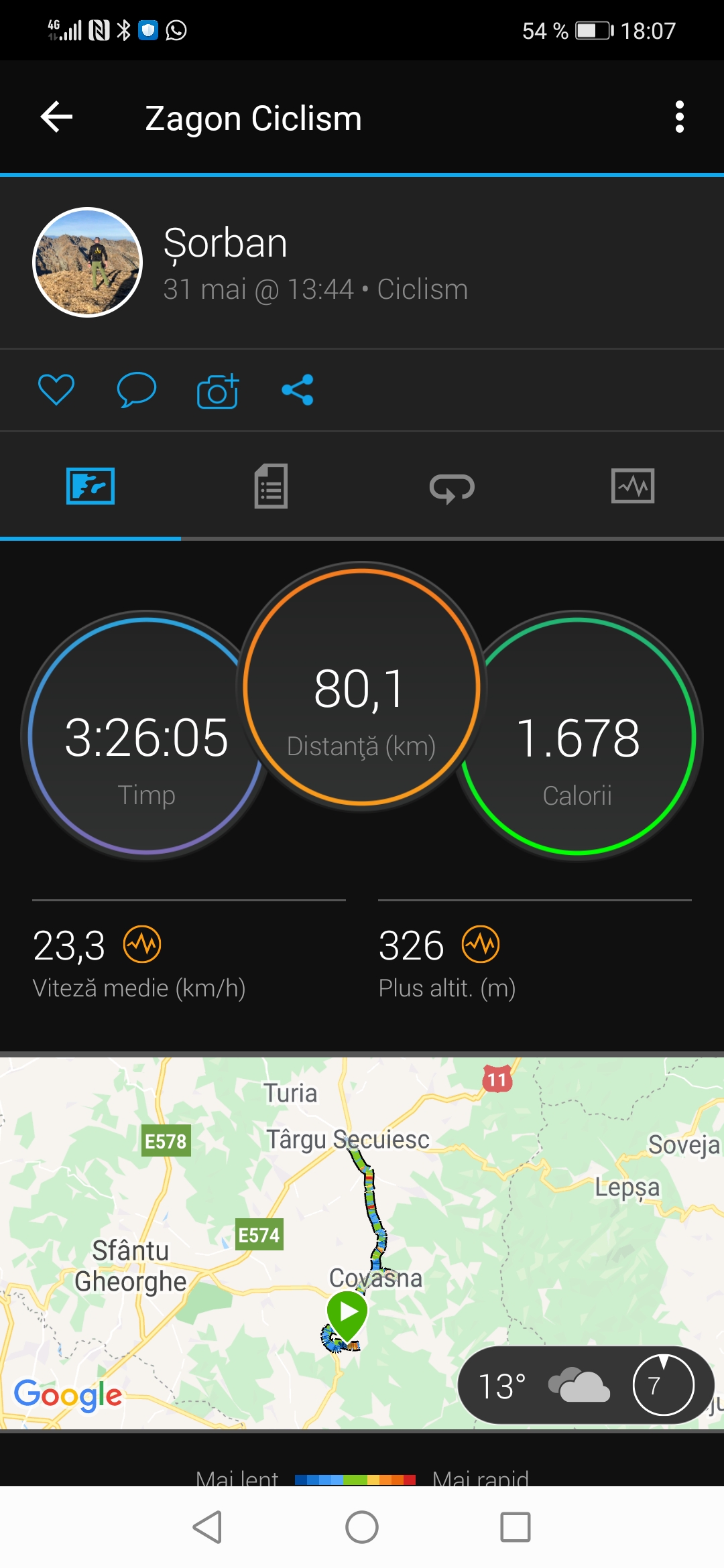Image resolution: width=724 pixels, height=1568 pixels.
Task: Open chart icon next to Plus altit.
Action: (x=481, y=944)
